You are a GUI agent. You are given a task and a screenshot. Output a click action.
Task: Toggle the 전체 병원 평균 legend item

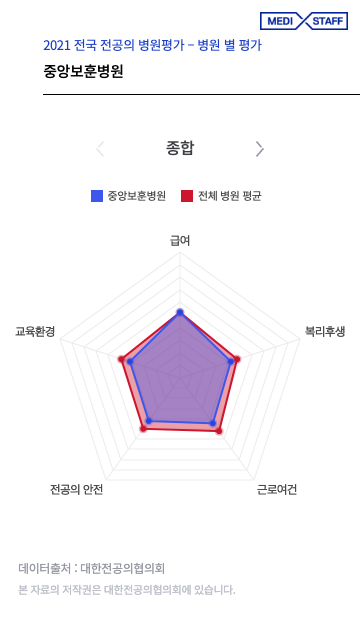[x=221, y=196]
